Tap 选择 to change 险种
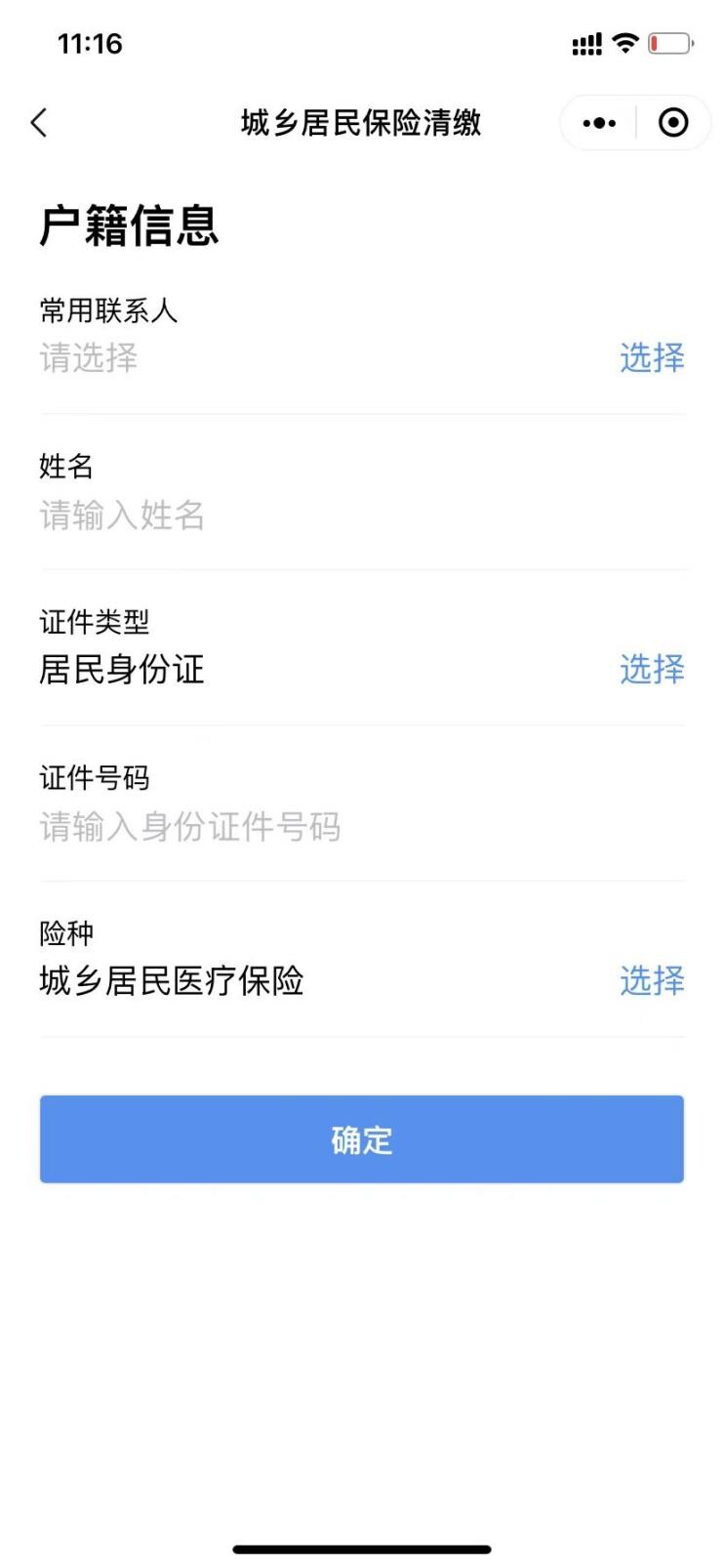This screenshot has height=1568, width=724. tap(652, 981)
